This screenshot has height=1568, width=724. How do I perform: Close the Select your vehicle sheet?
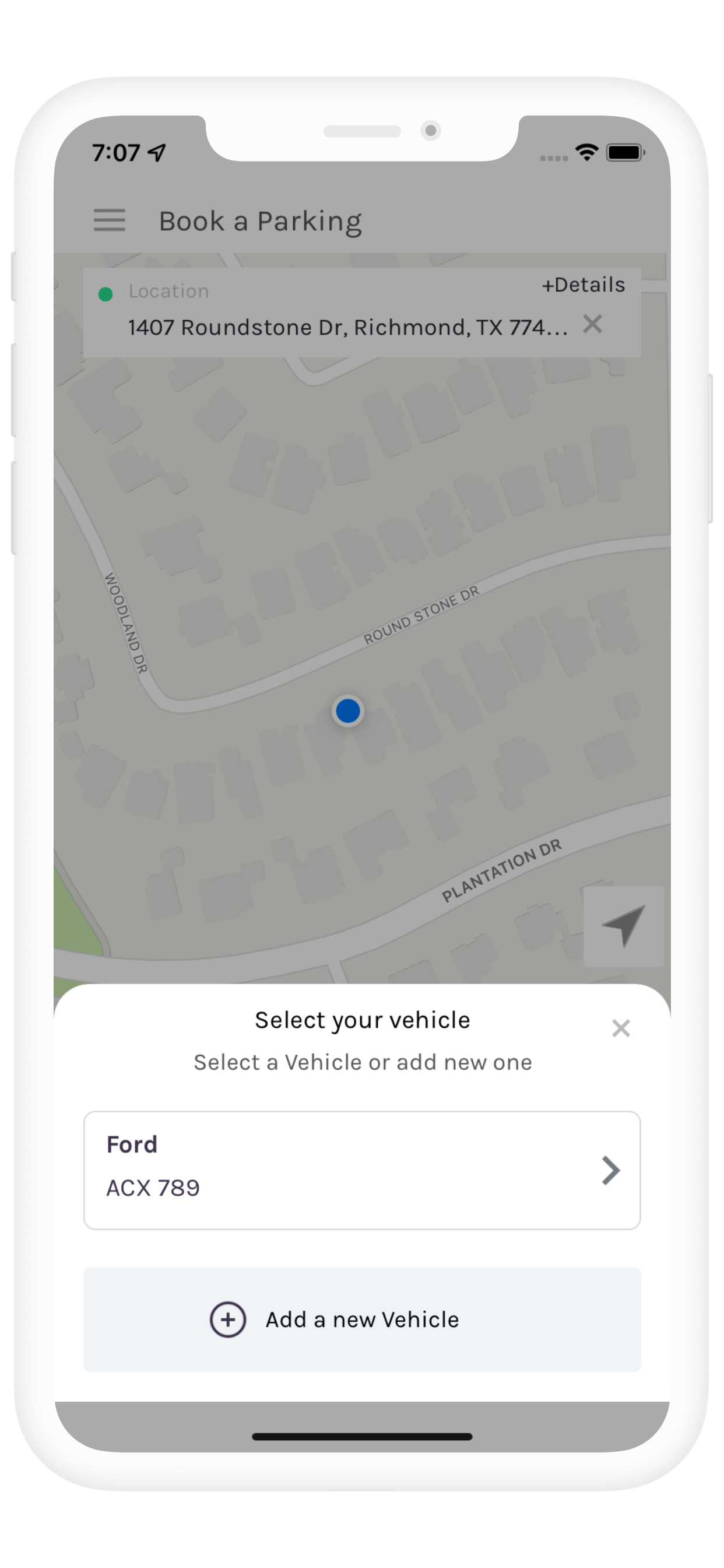[x=621, y=1028]
